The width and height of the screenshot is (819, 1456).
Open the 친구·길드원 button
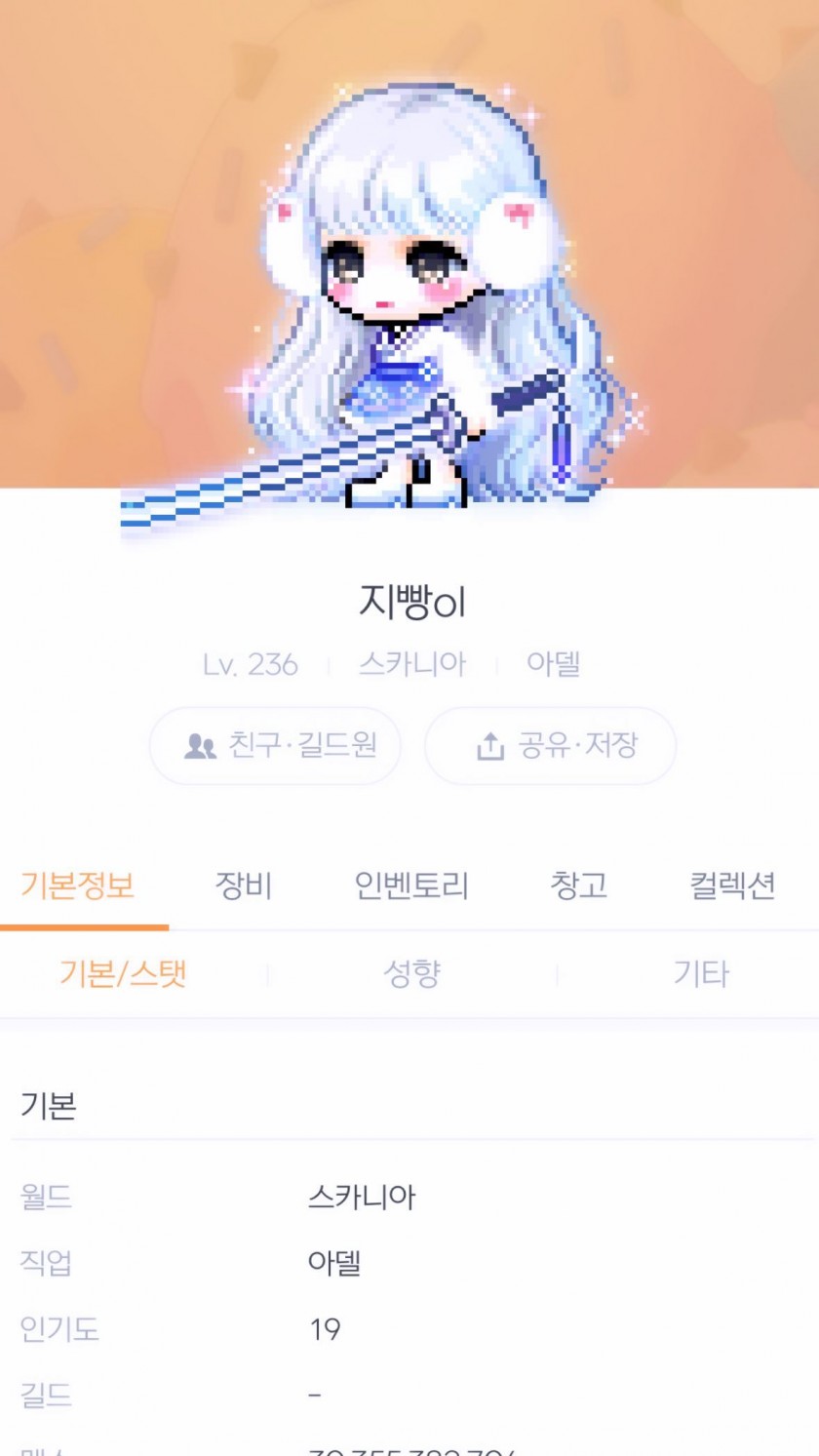275,746
